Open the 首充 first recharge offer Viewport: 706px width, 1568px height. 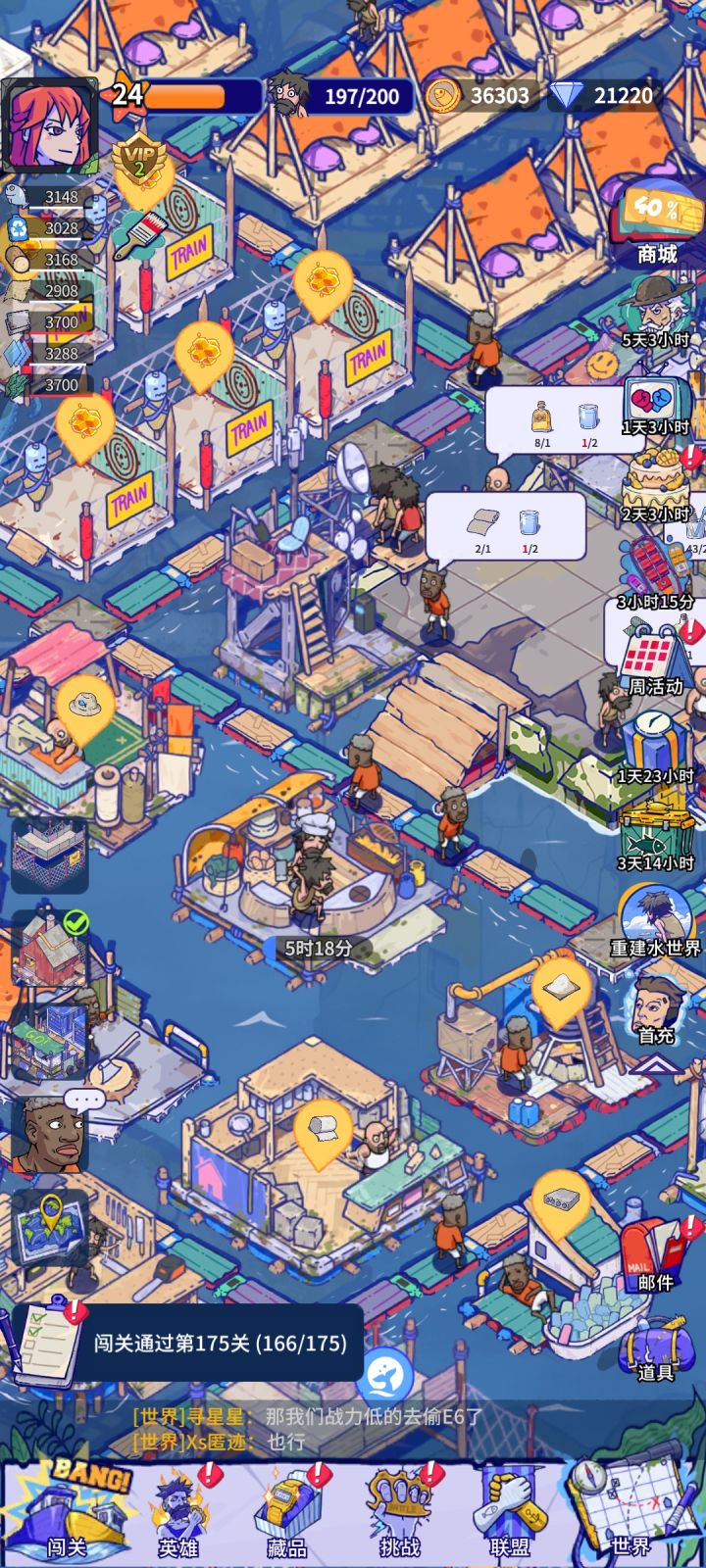point(656,1009)
